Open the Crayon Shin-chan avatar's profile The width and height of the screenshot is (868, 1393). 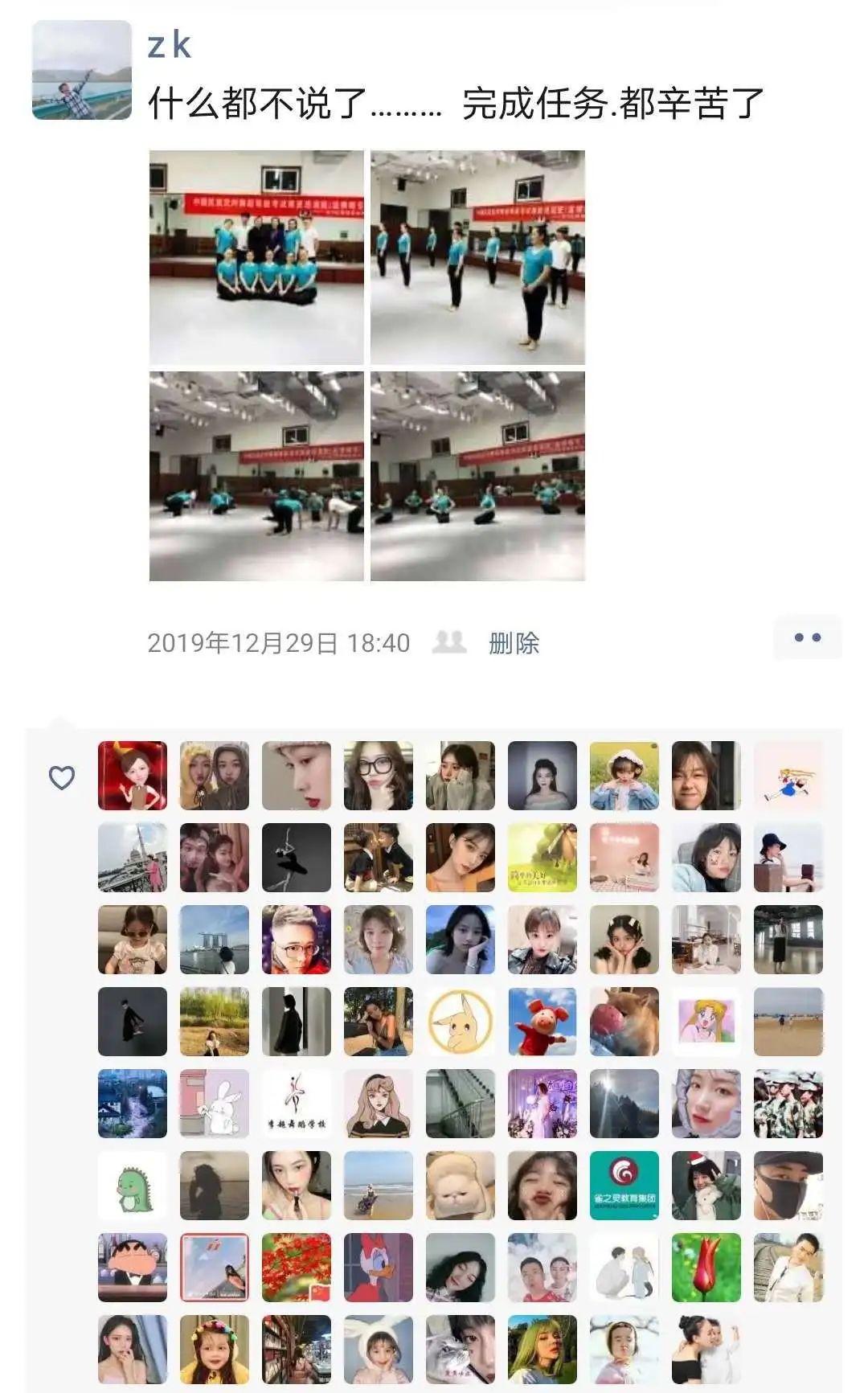tap(133, 1268)
